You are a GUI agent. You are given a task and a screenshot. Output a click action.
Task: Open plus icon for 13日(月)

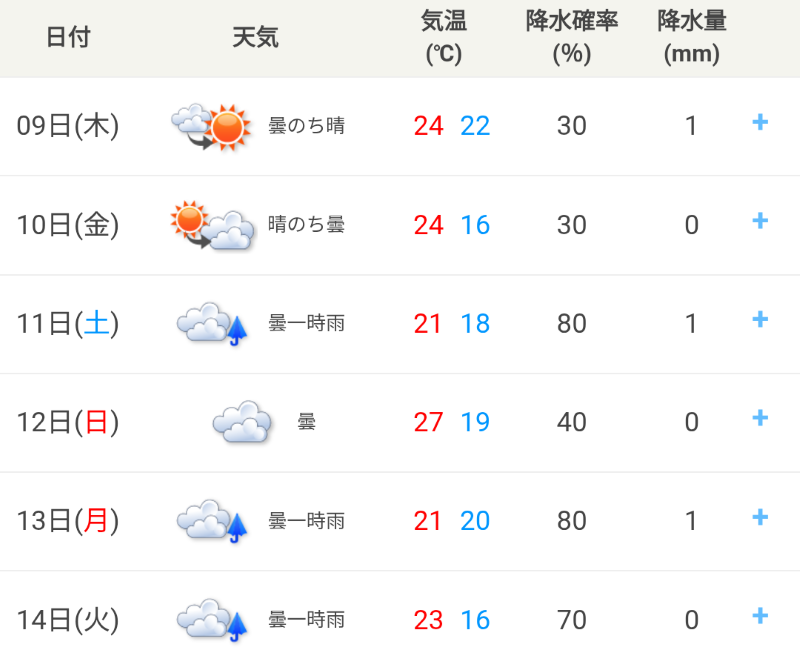(x=760, y=517)
